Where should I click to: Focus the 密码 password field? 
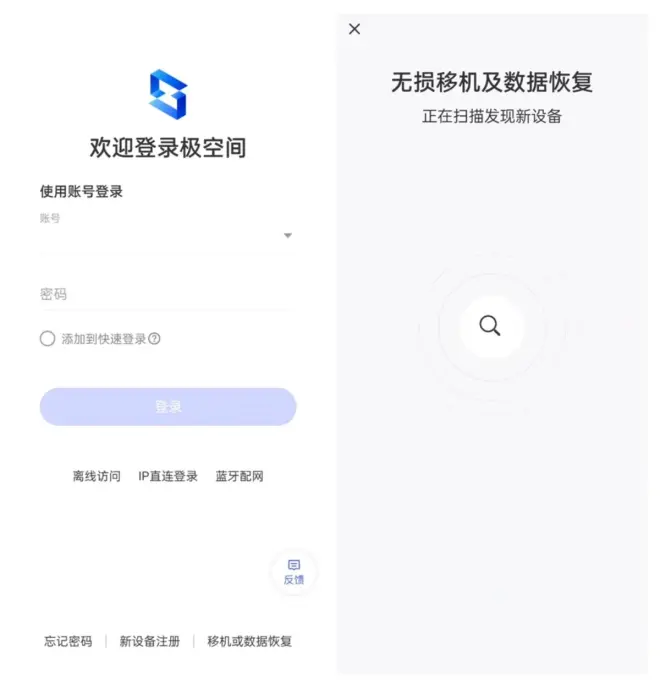pos(165,295)
